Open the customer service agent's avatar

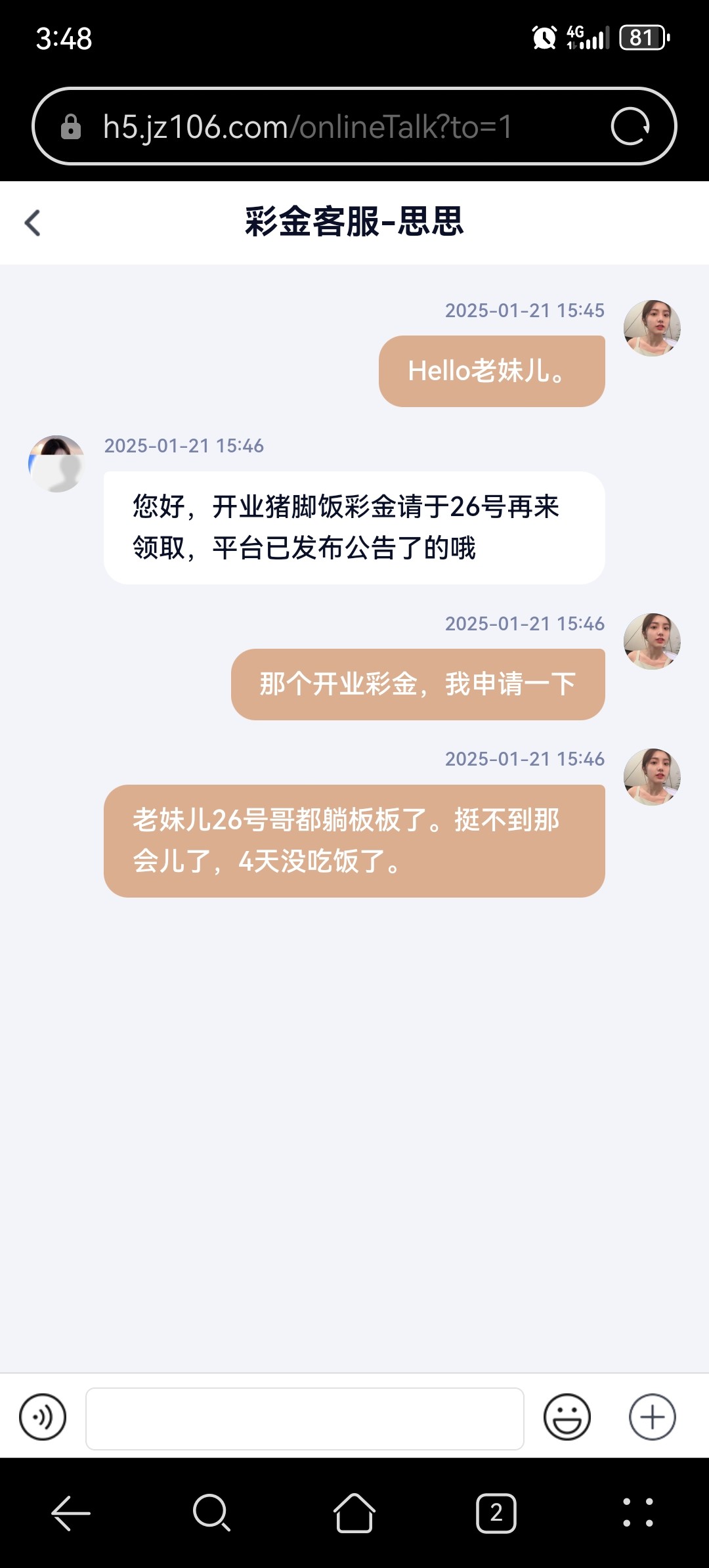pyautogui.click(x=56, y=464)
